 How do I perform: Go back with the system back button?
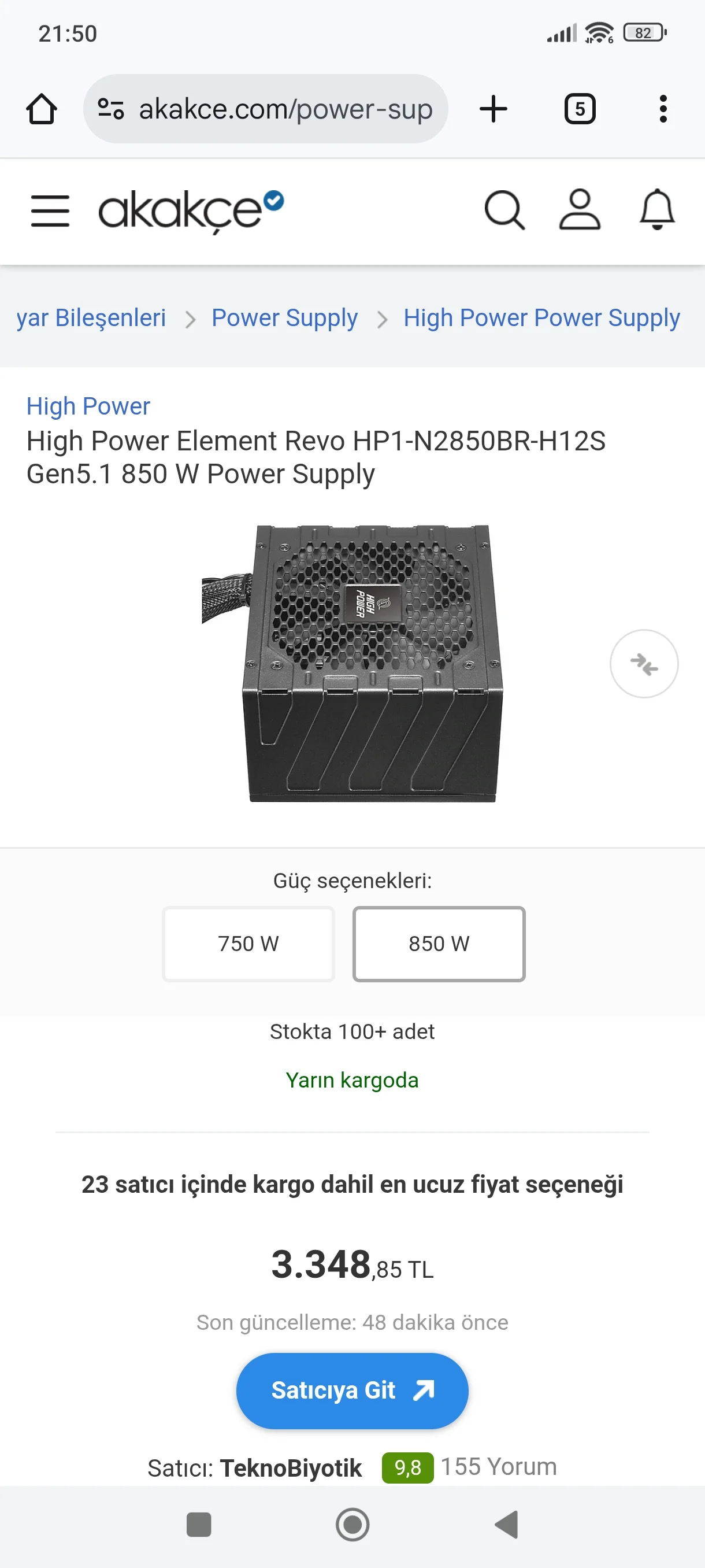click(x=506, y=1524)
